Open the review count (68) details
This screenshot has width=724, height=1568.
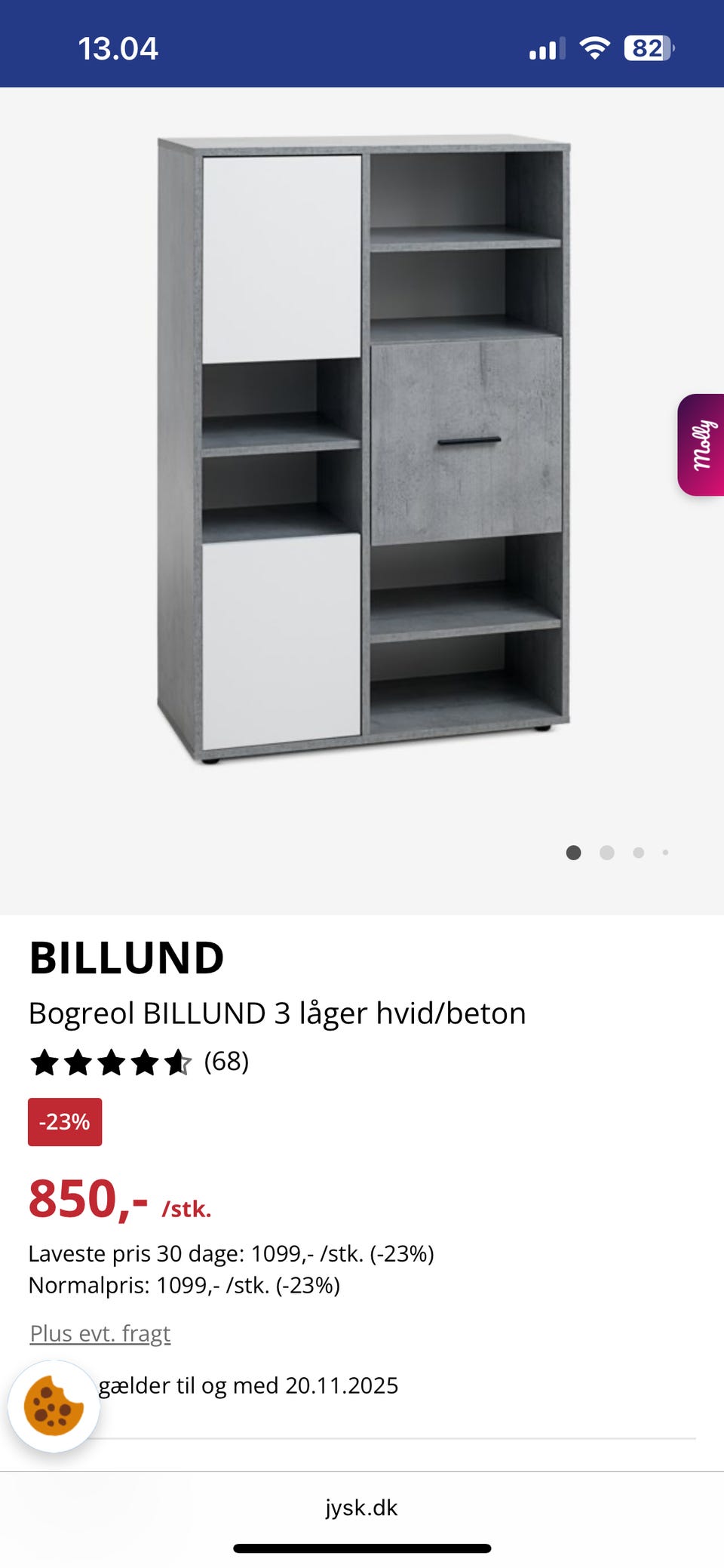[x=225, y=1063]
